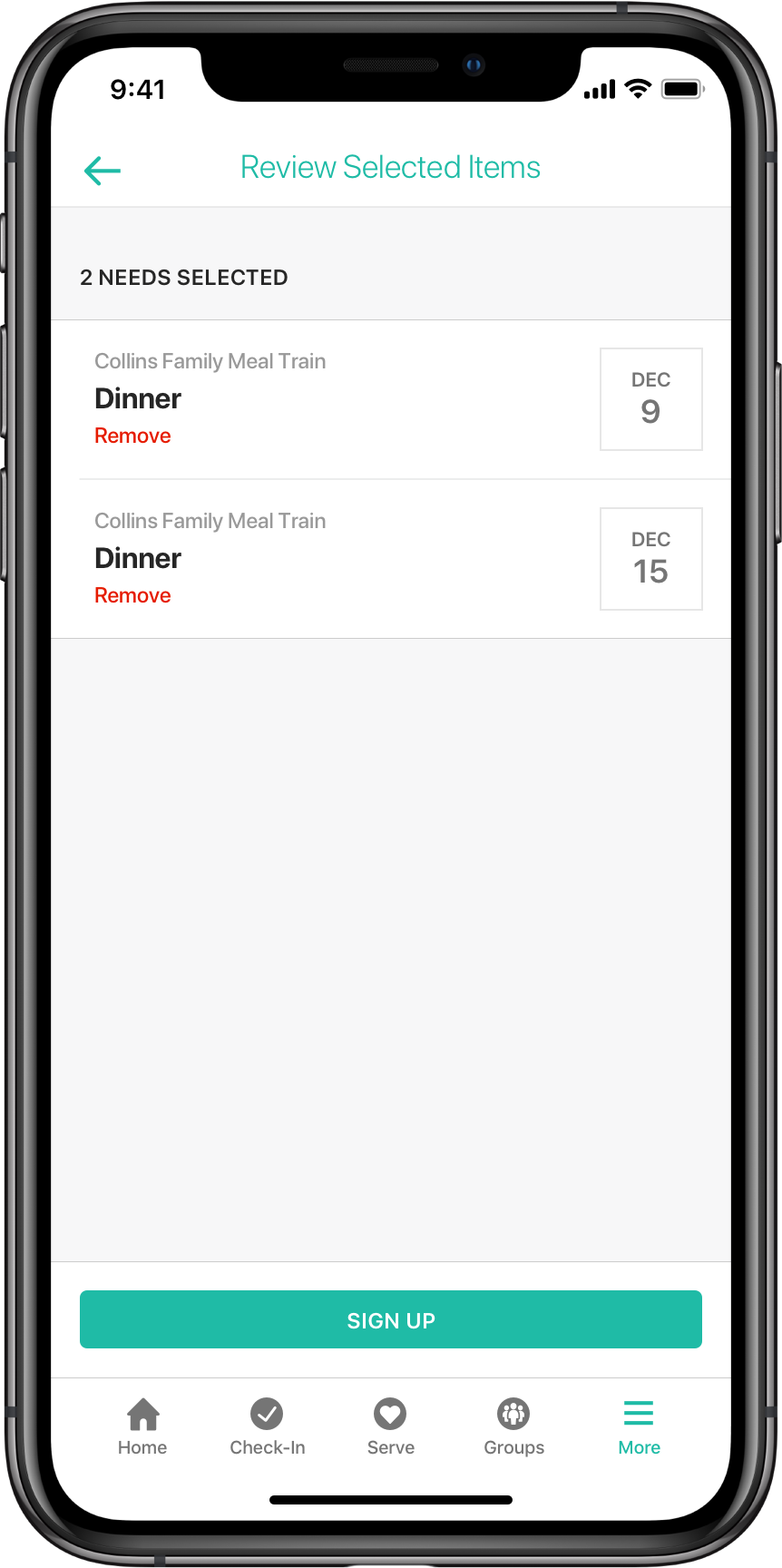Tap the 2 NEEDS SELECTED header

coord(184,278)
